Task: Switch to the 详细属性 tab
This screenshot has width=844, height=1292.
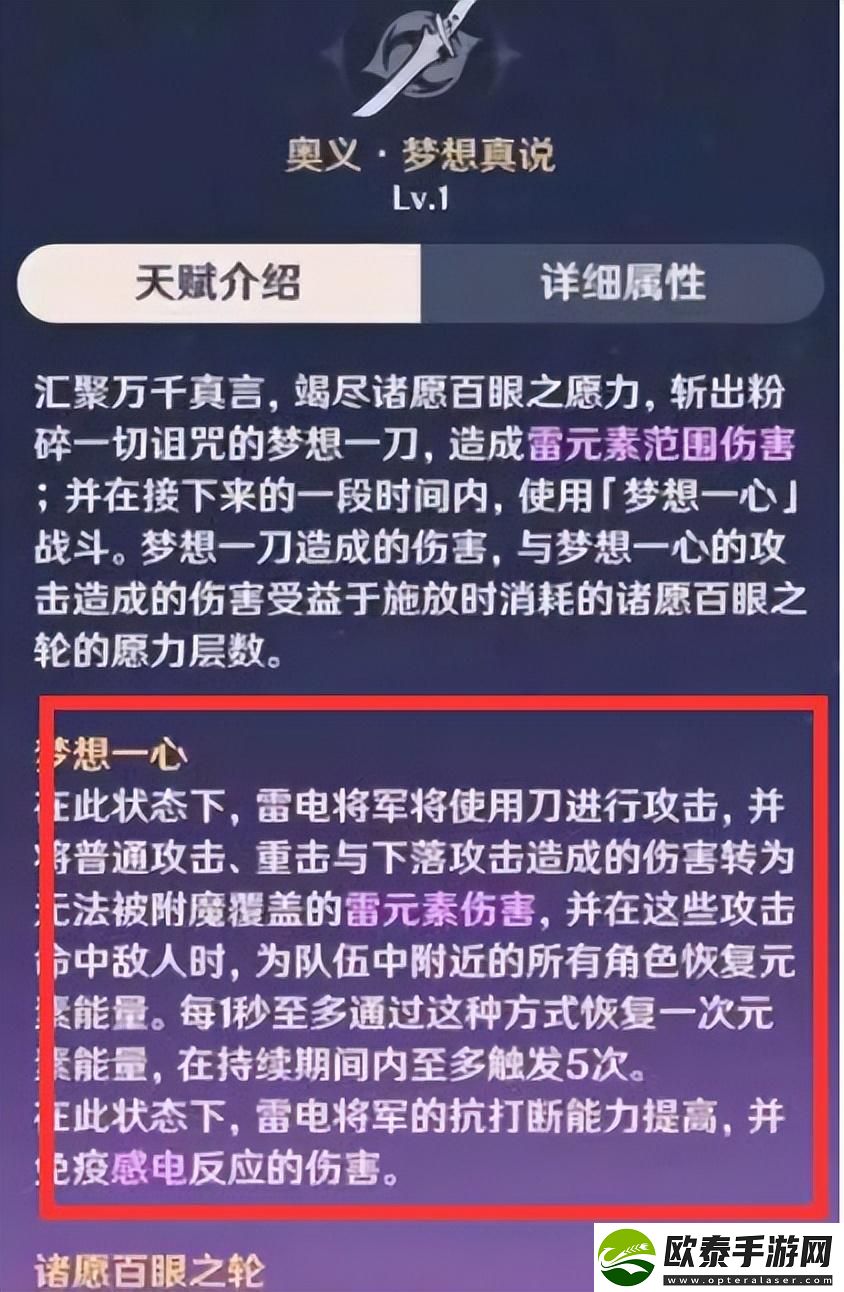Action: (622, 282)
